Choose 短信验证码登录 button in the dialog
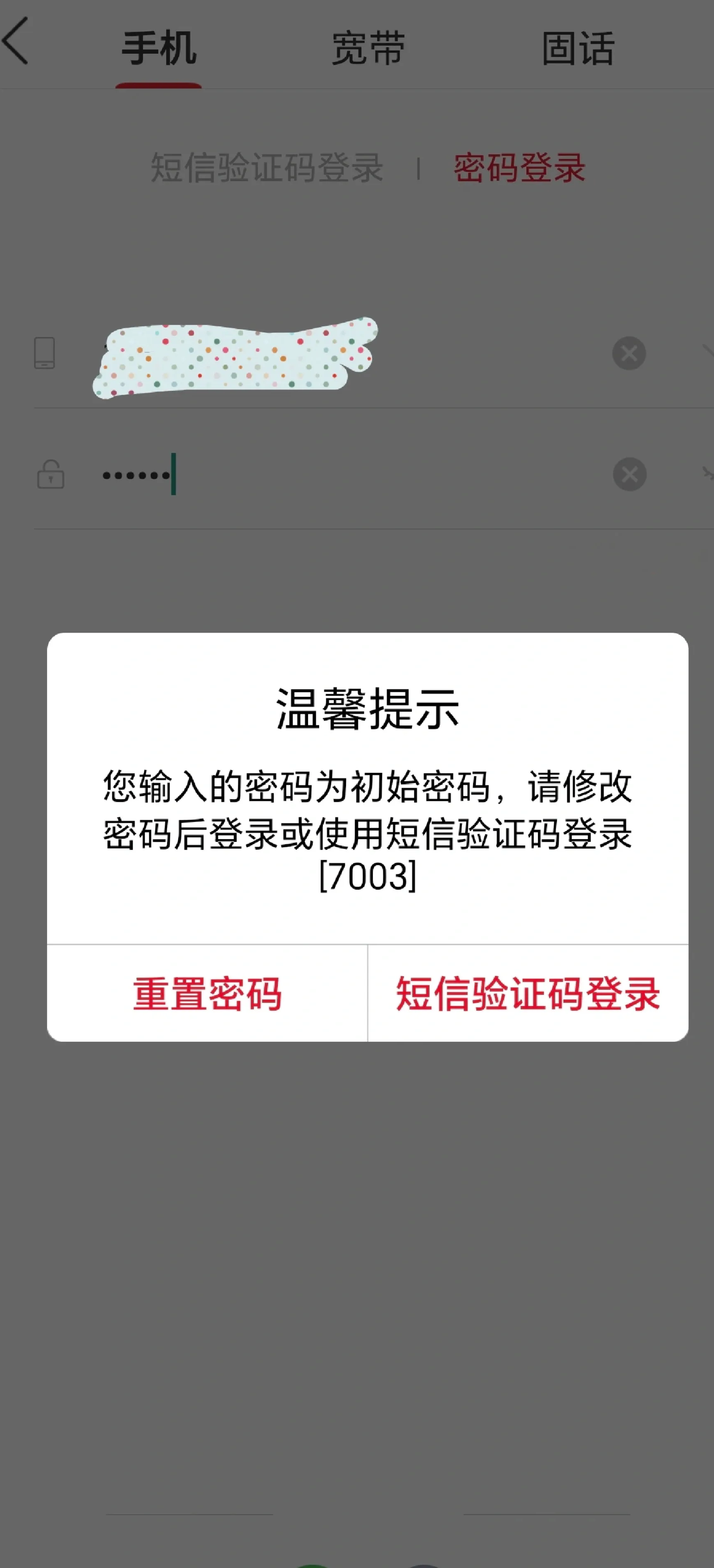The image size is (714, 1568). 528,993
